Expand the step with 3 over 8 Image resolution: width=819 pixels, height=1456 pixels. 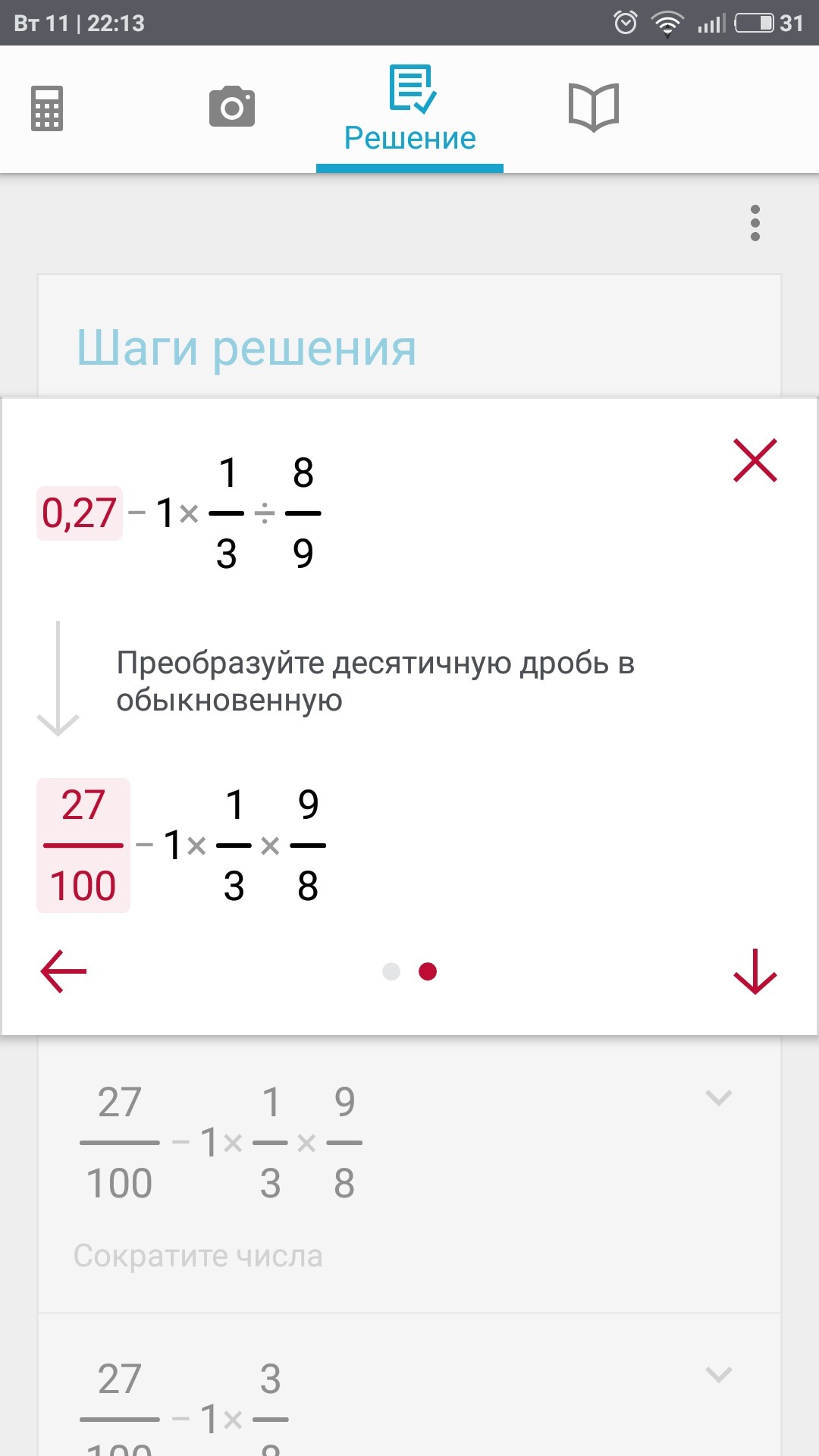click(718, 1374)
